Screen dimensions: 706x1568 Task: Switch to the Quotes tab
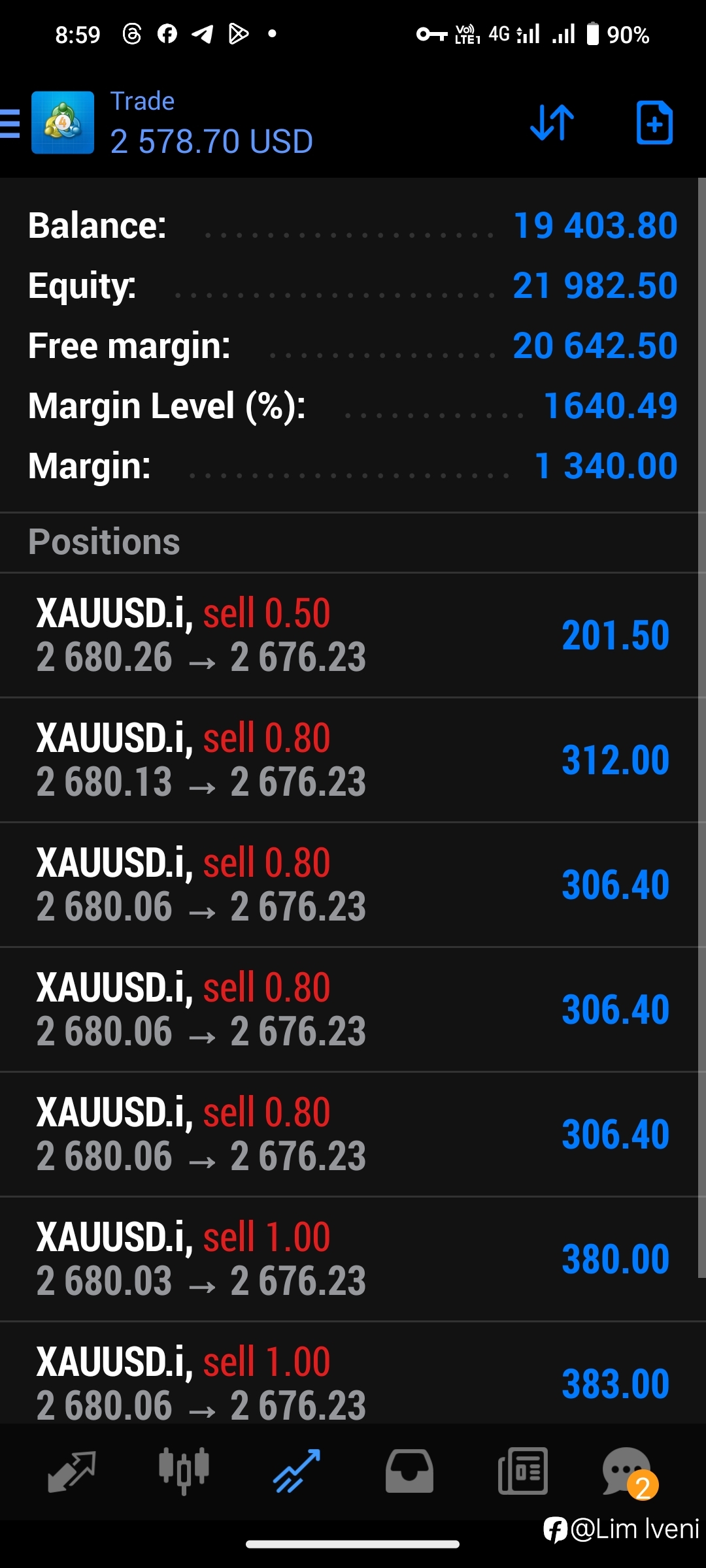click(71, 1471)
